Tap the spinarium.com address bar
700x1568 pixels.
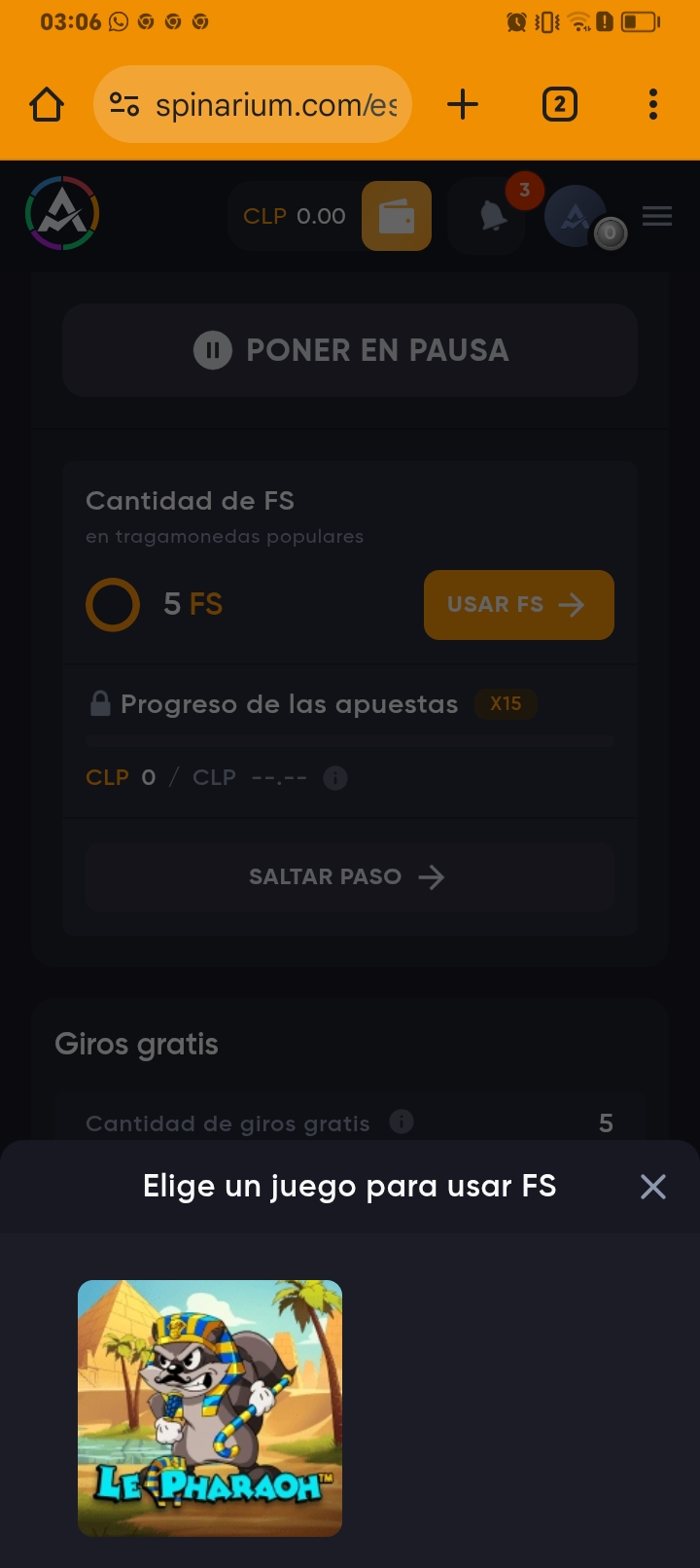[253, 104]
